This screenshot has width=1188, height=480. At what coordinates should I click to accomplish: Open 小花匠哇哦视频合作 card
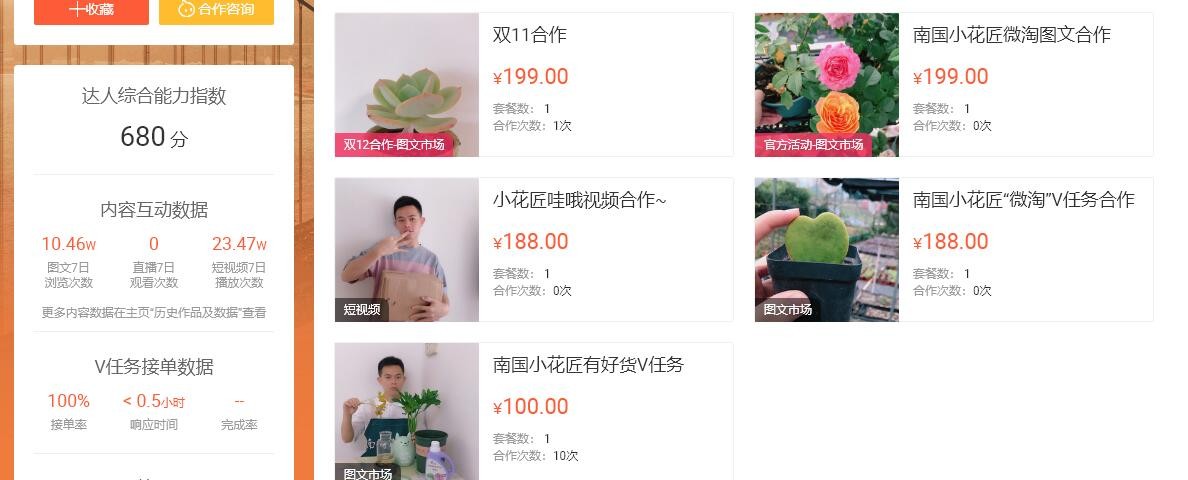pos(579,201)
